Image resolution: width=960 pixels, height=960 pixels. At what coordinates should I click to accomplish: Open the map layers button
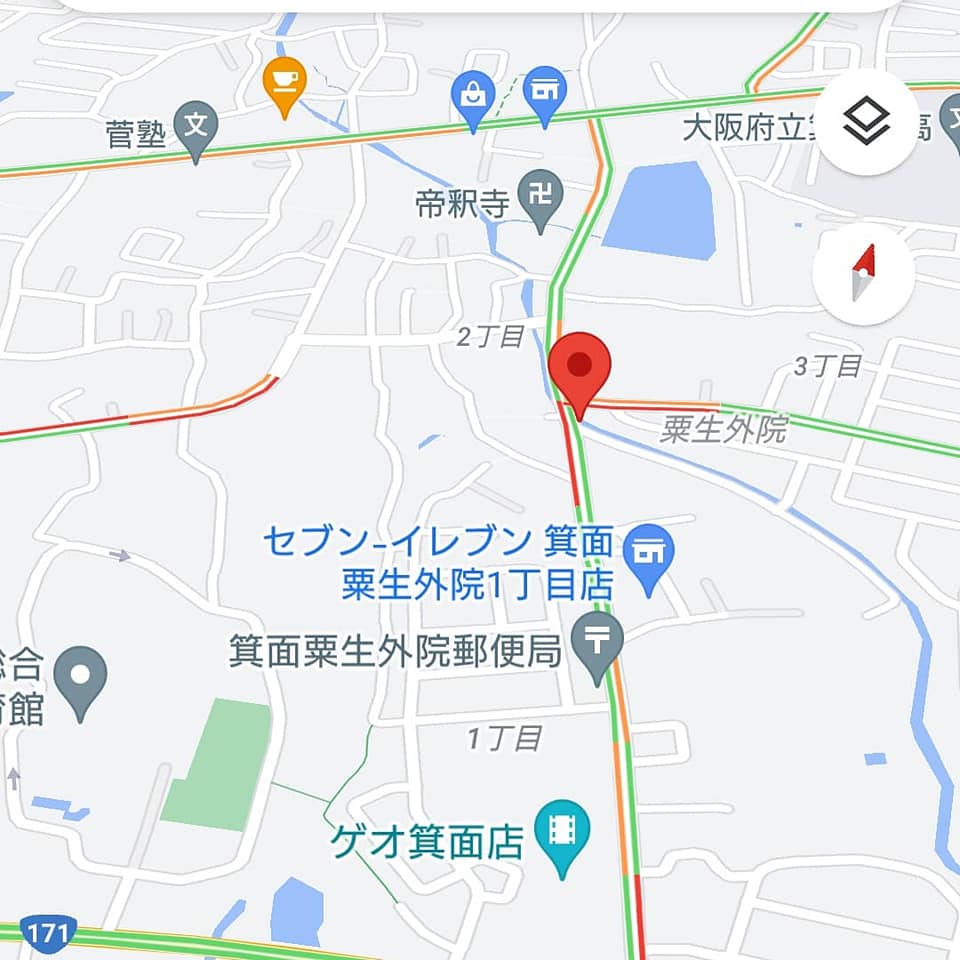866,124
